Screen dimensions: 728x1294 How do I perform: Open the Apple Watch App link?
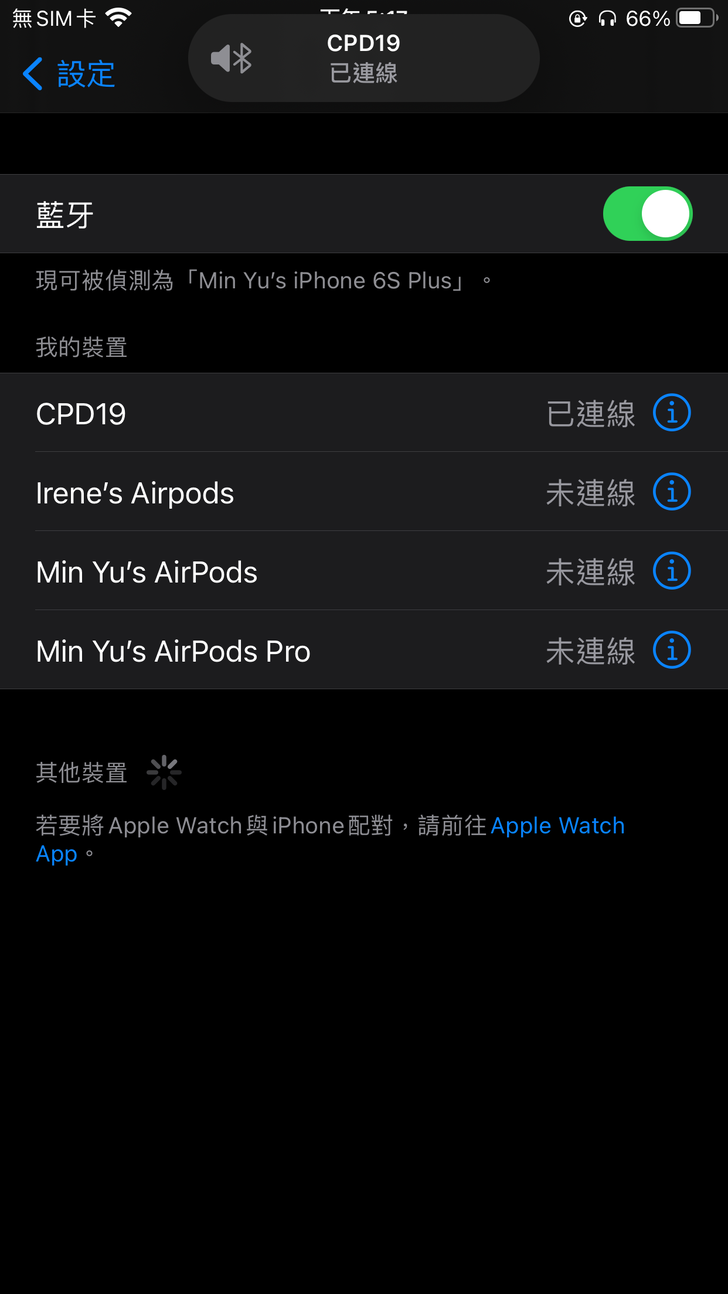point(556,826)
